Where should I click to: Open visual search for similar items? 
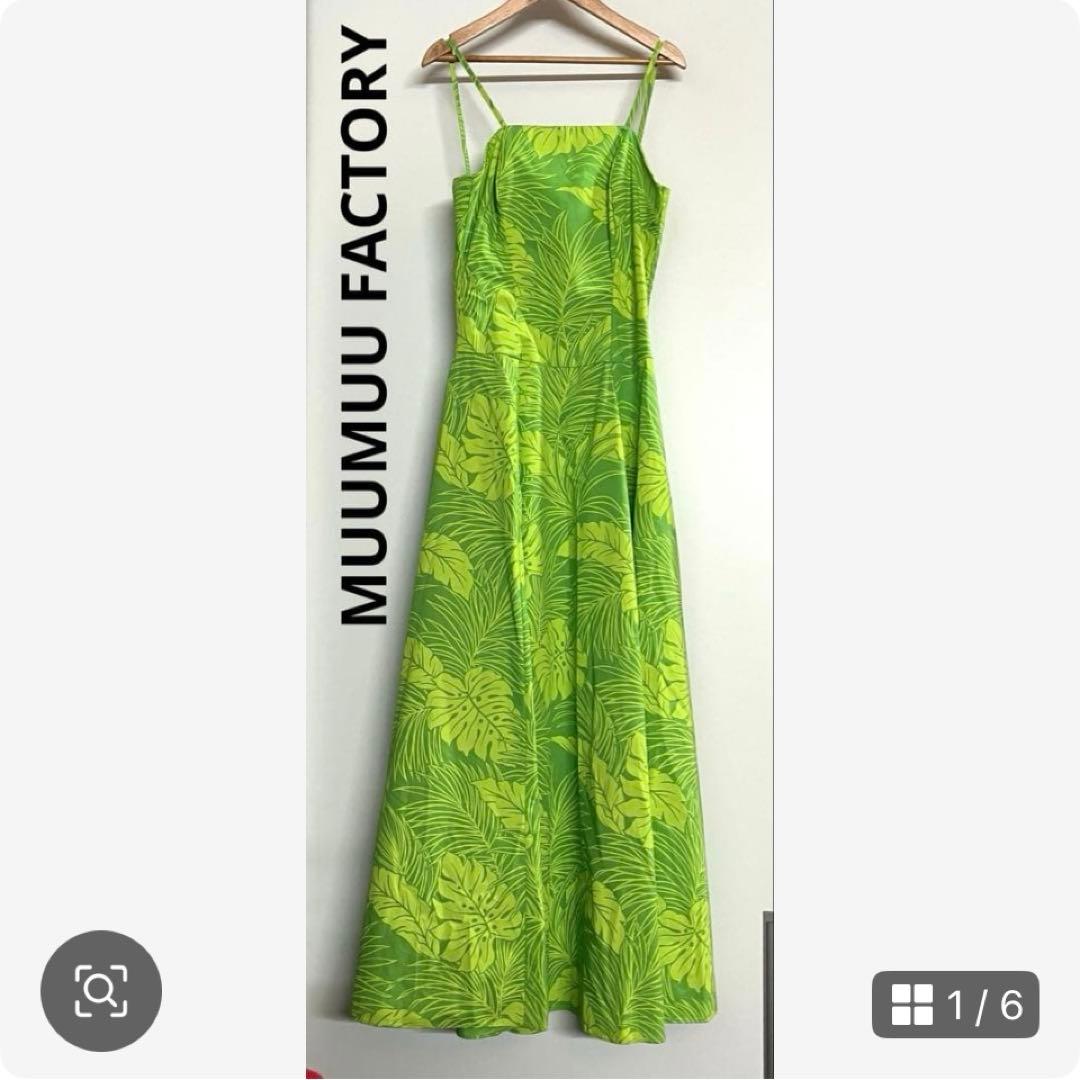click(101, 990)
